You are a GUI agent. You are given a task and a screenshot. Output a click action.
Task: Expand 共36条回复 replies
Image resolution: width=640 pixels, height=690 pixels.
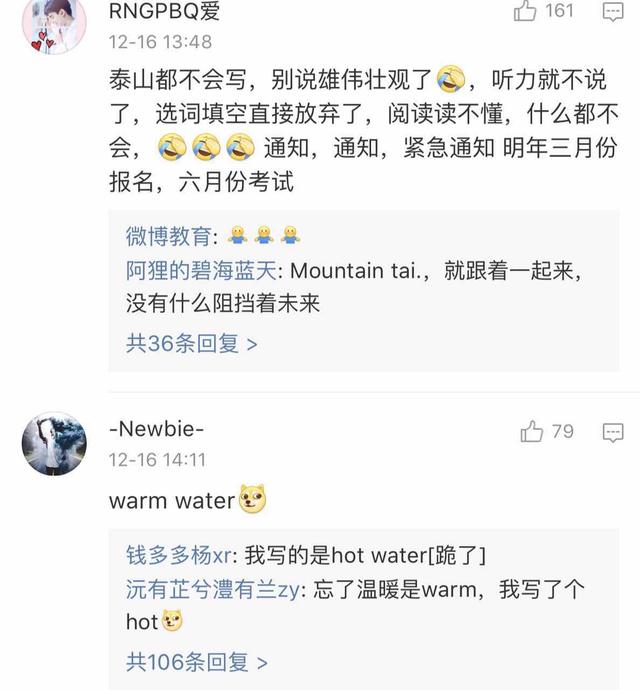192,344
